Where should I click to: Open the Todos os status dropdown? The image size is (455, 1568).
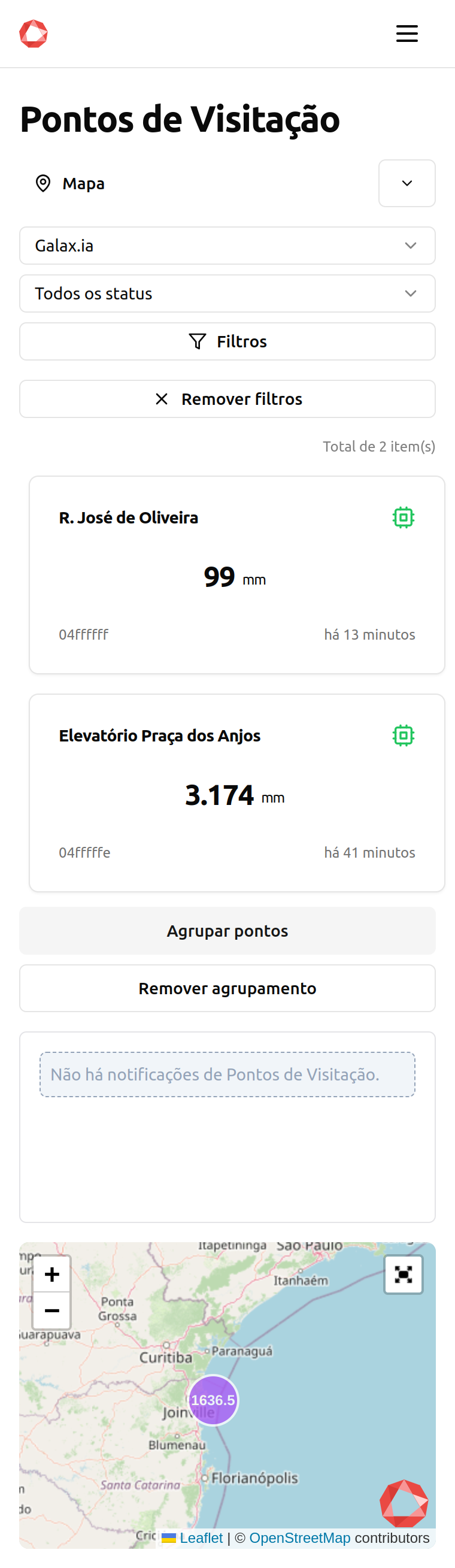pos(227,293)
